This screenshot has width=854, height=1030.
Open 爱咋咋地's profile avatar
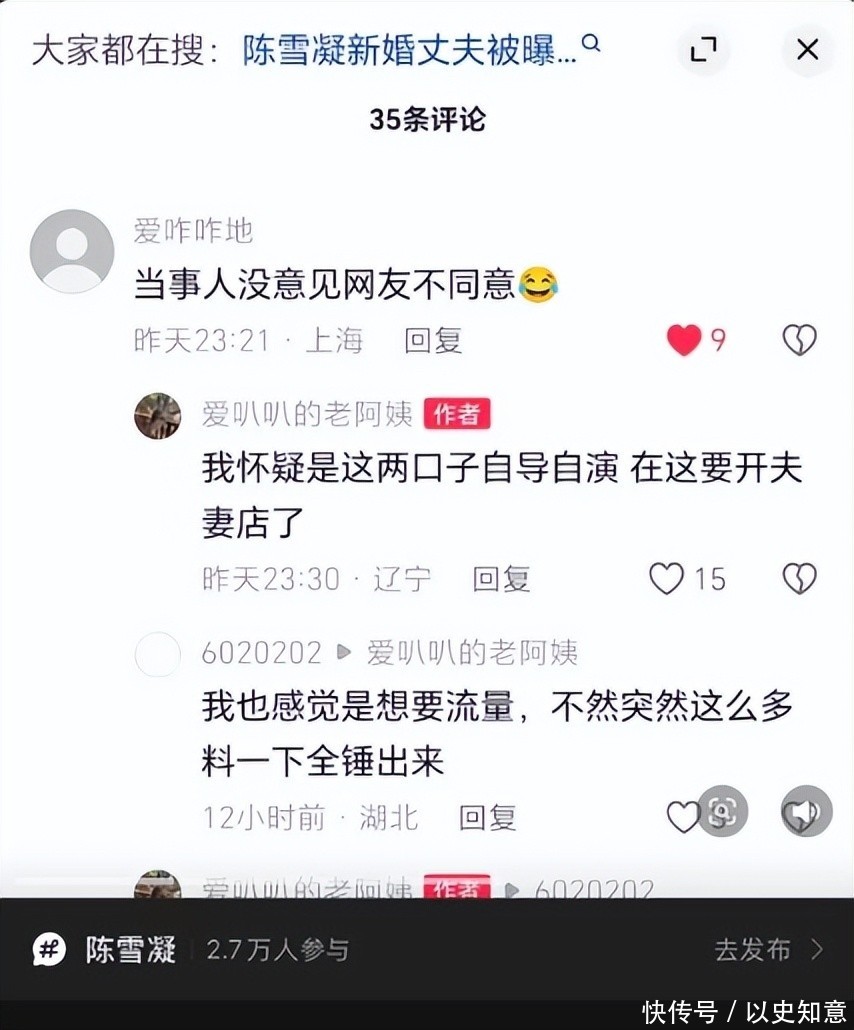point(72,251)
